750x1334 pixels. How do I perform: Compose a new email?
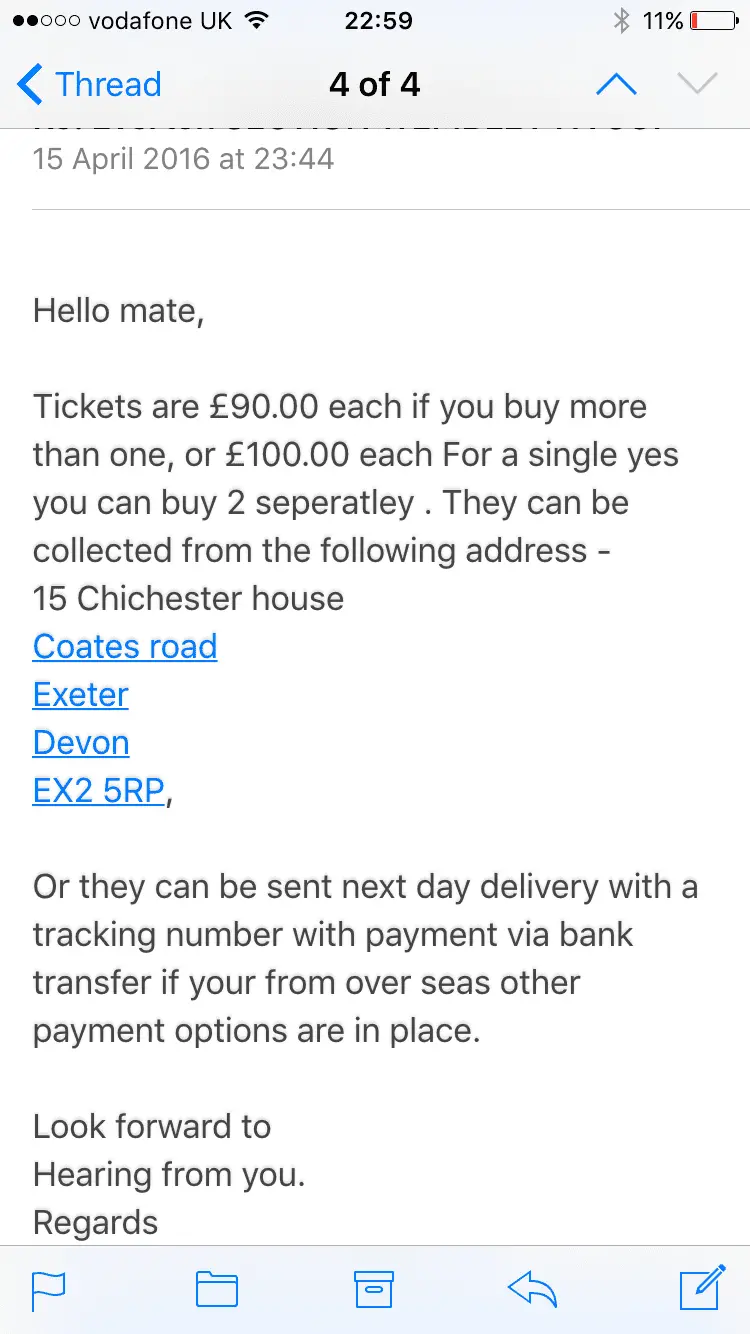[x=702, y=1288]
